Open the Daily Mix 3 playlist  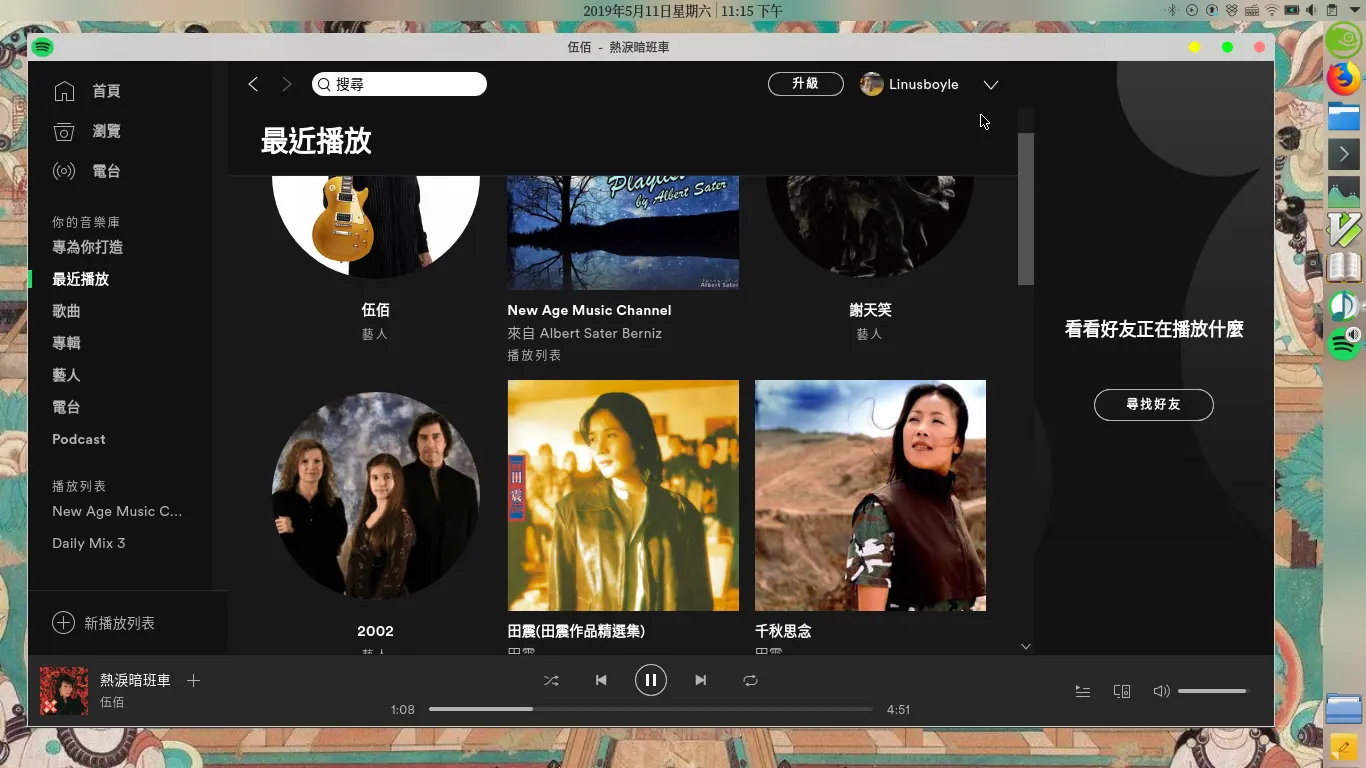89,543
